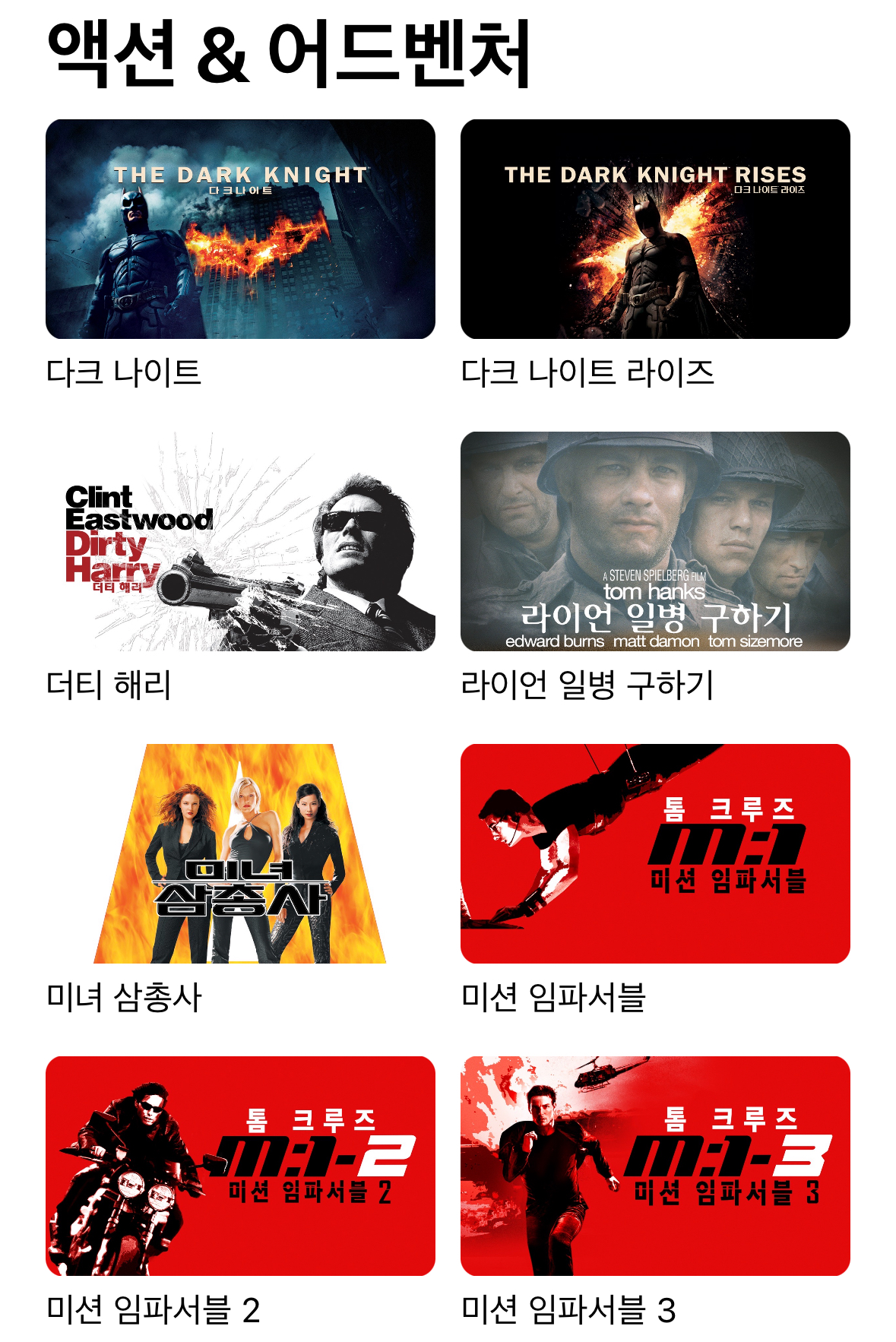Select the 더티 해리 movie poster
896x1342 pixels.
(x=240, y=541)
